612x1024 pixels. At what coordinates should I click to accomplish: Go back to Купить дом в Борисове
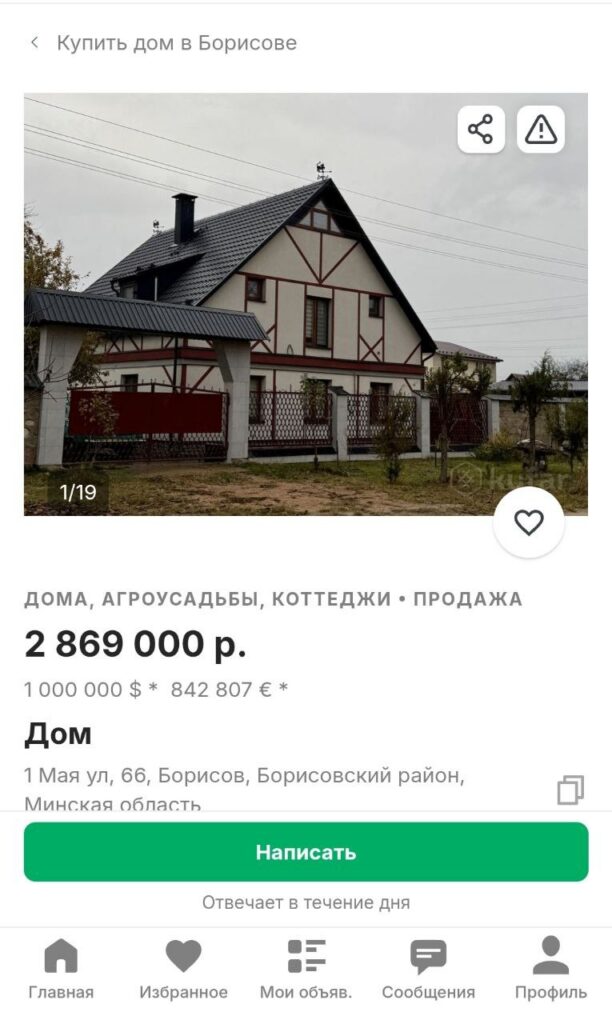tap(35, 43)
